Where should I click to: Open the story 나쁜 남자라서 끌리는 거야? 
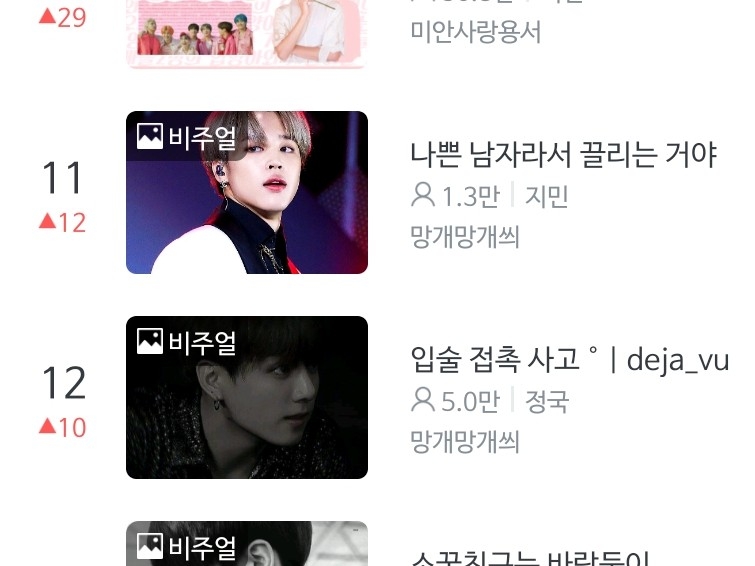coord(563,155)
